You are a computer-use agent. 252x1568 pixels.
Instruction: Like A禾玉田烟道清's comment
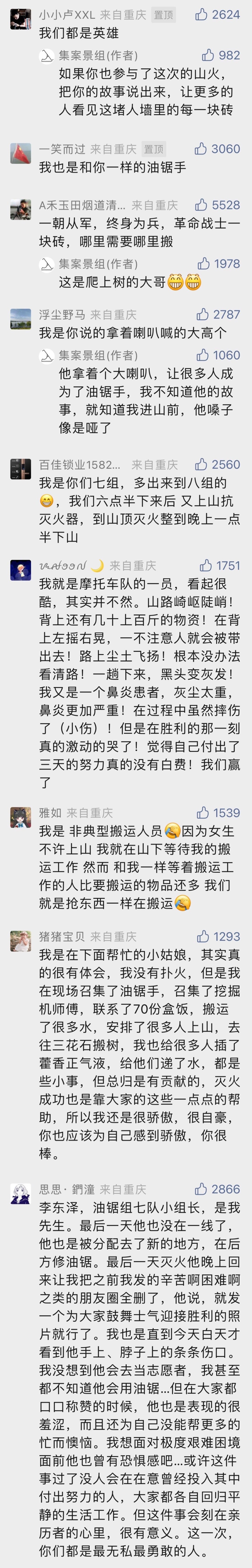(201, 205)
